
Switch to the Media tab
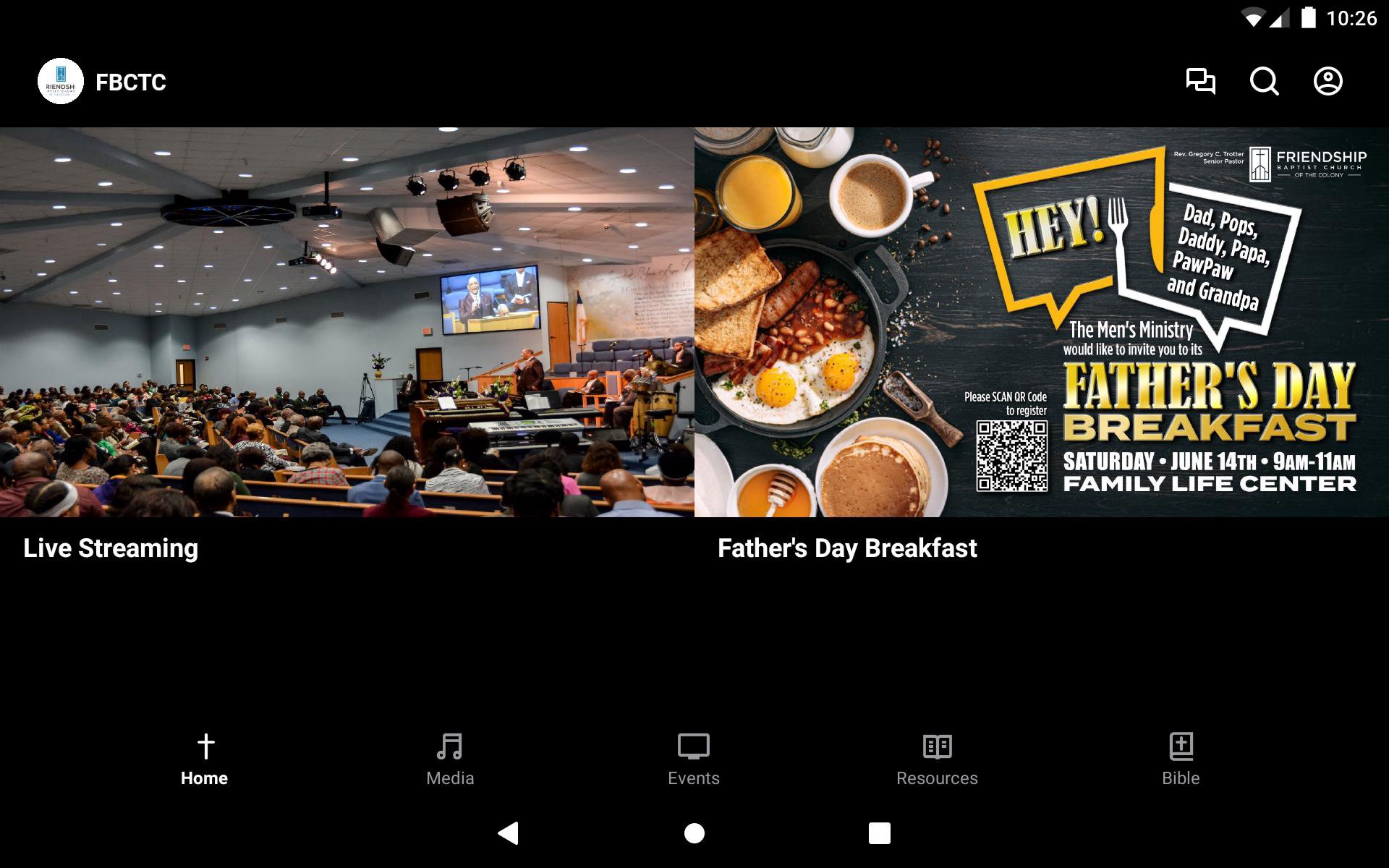(450, 759)
